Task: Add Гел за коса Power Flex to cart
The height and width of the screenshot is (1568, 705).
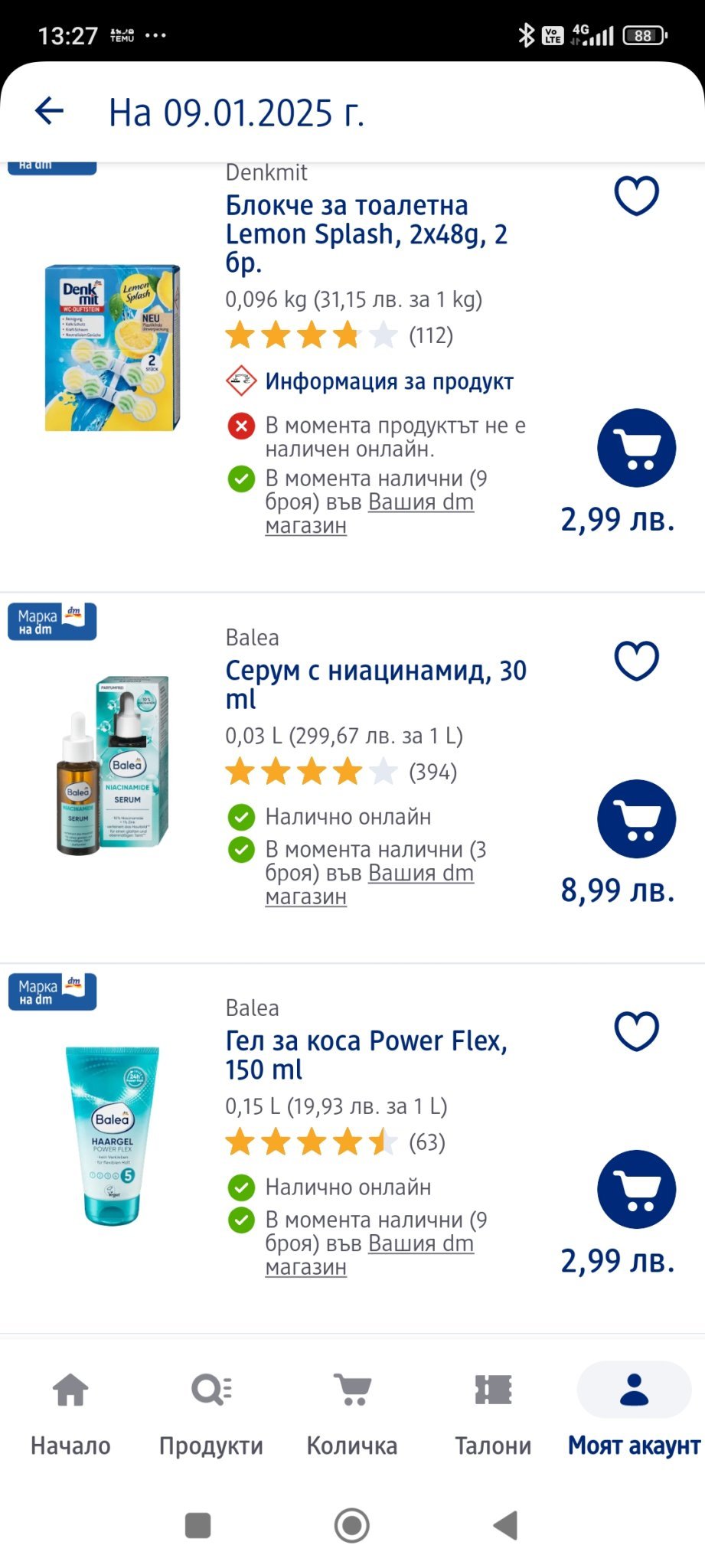Action: point(636,1189)
